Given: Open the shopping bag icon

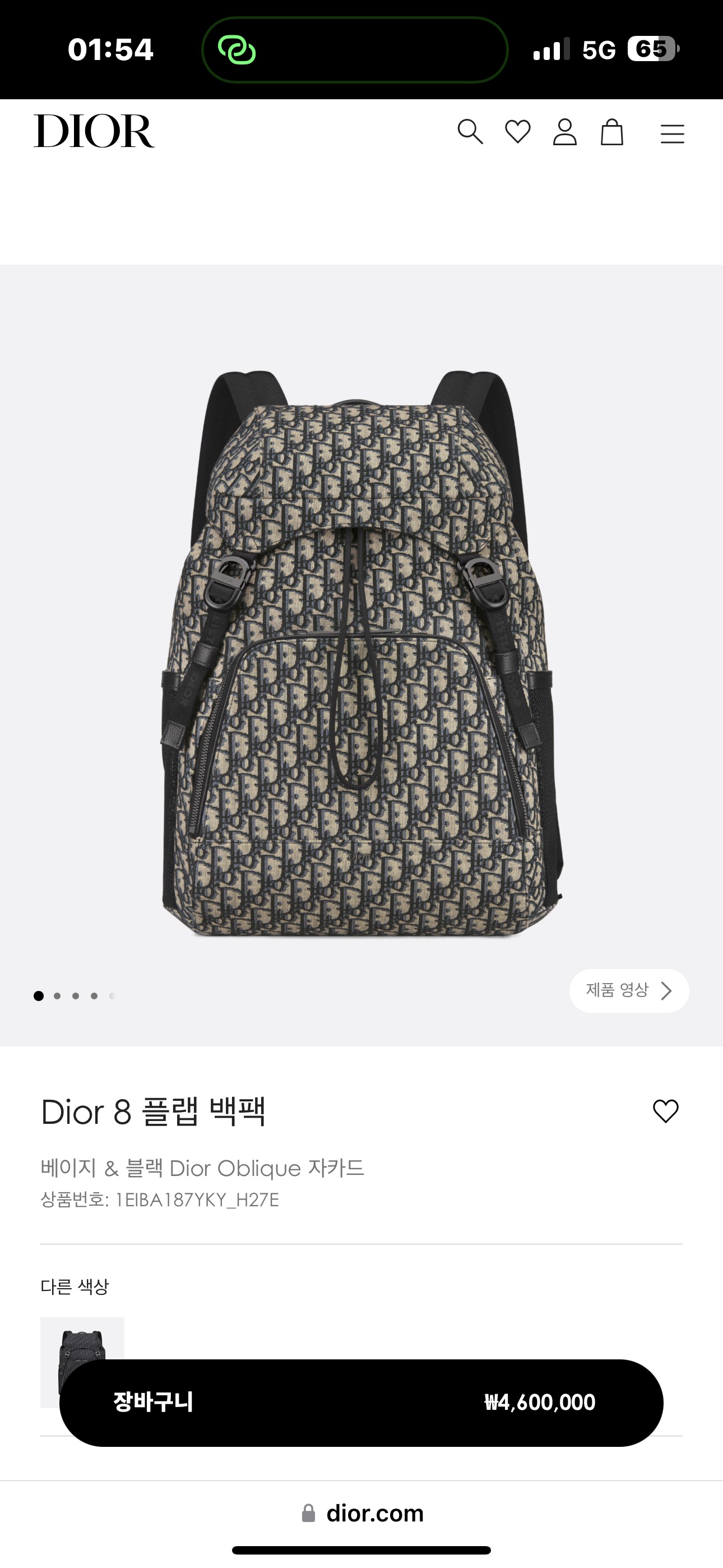Looking at the screenshot, I should click(x=611, y=132).
